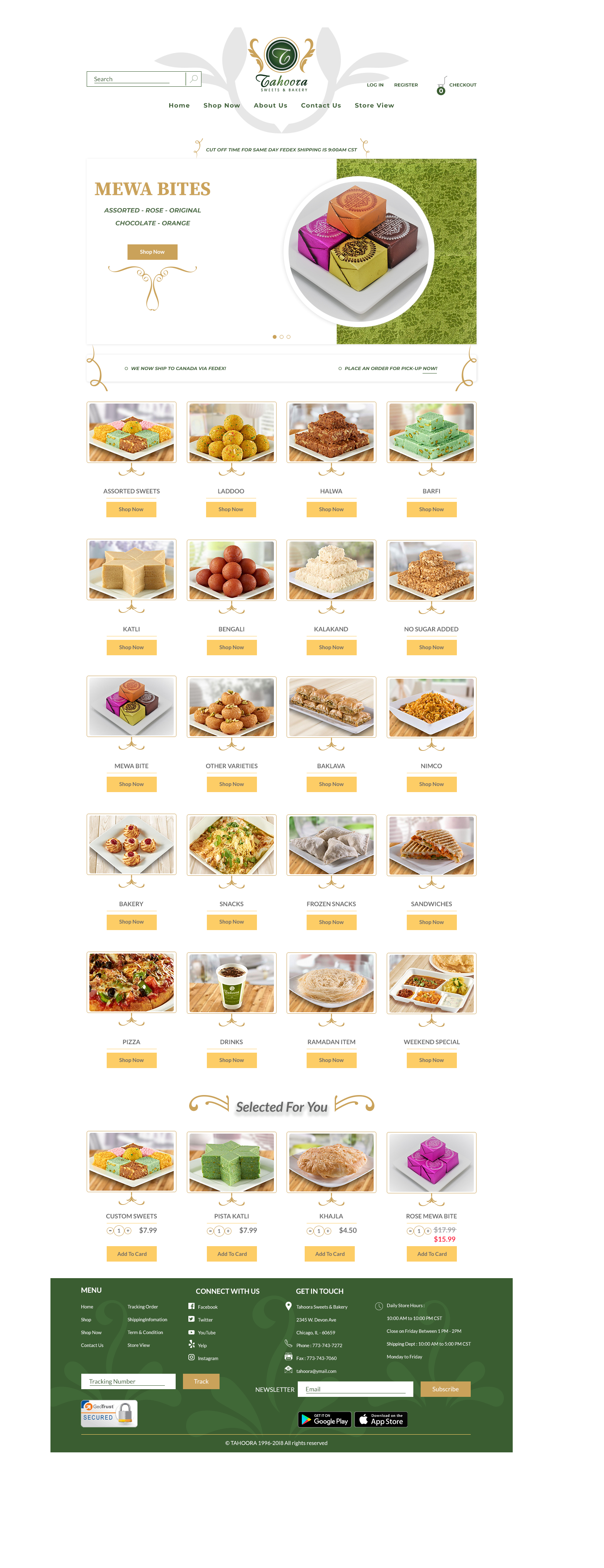Screen dimensions: 604x1568
Task: Open Store View in the top menu
Action: [374, 105]
